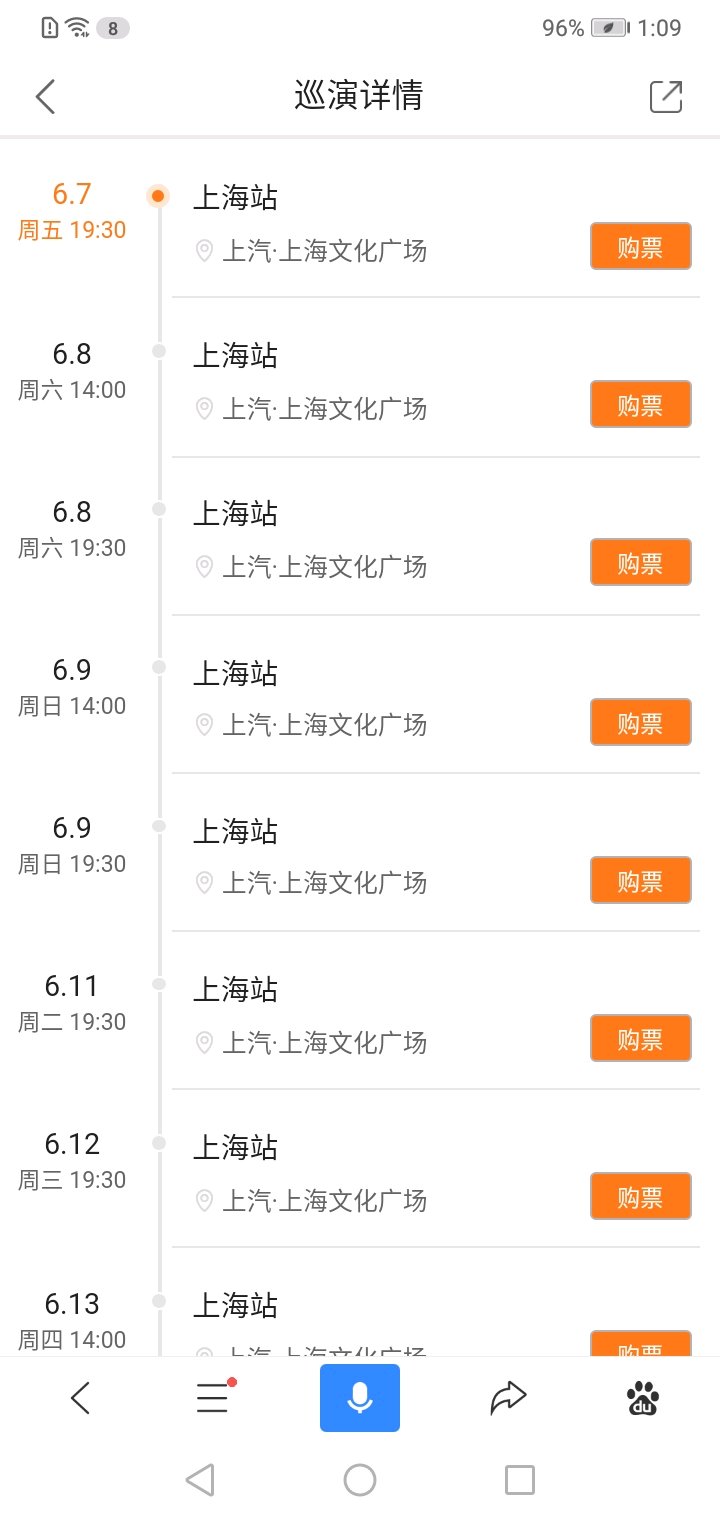Go back using the browser toolbar arrow

pyautogui.click(x=81, y=1397)
